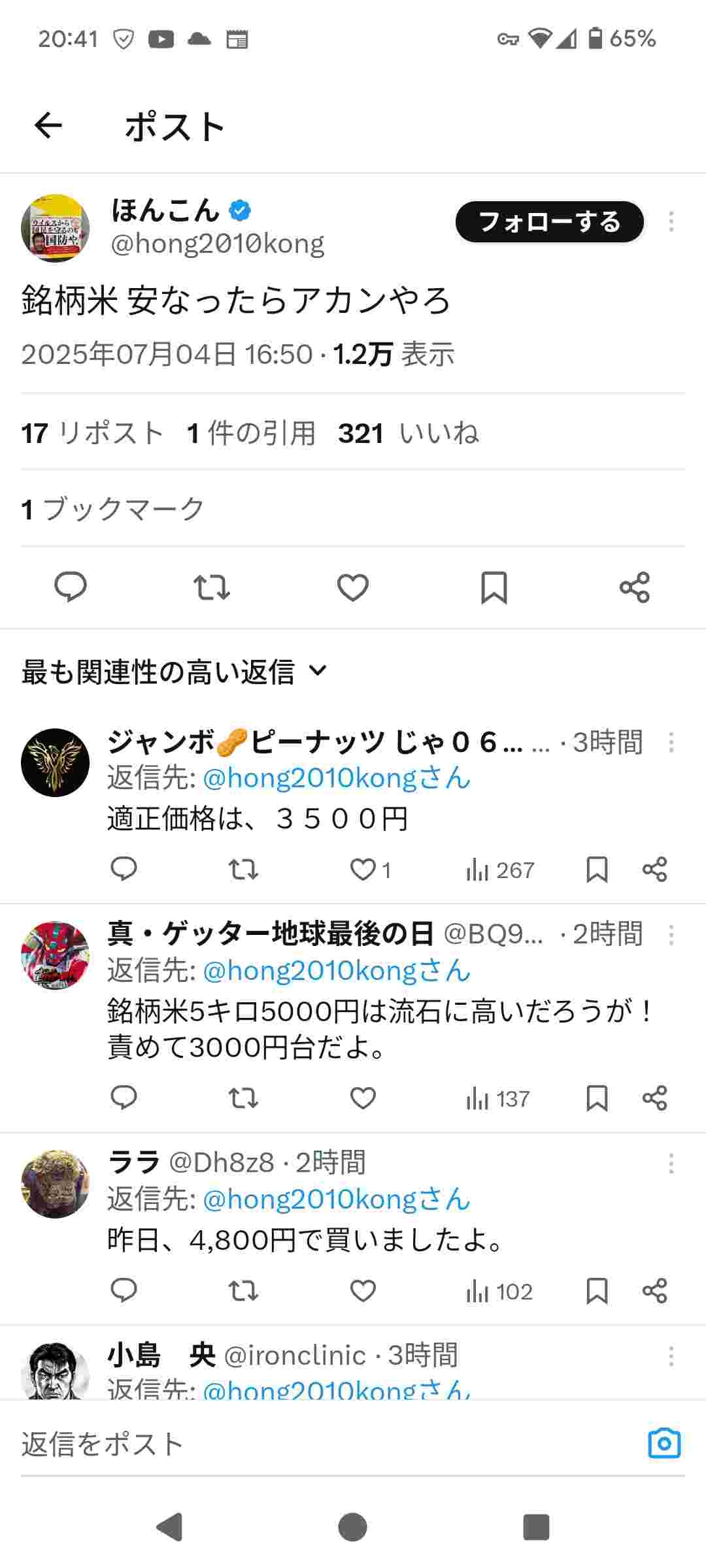Screen dimensions: 706x1568
Task: Tap the system home button
Action: coord(353,1527)
